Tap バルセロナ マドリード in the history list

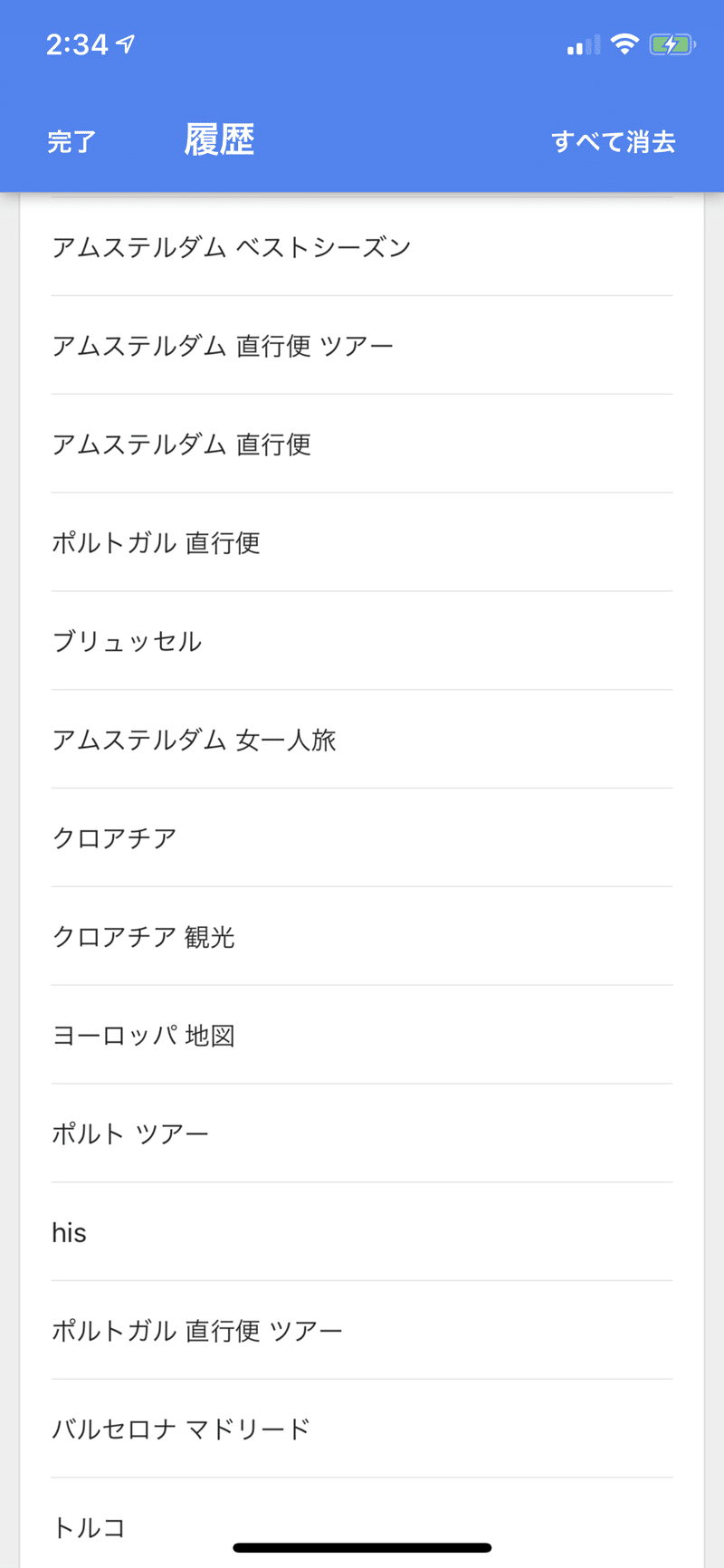pos(180,1429)
